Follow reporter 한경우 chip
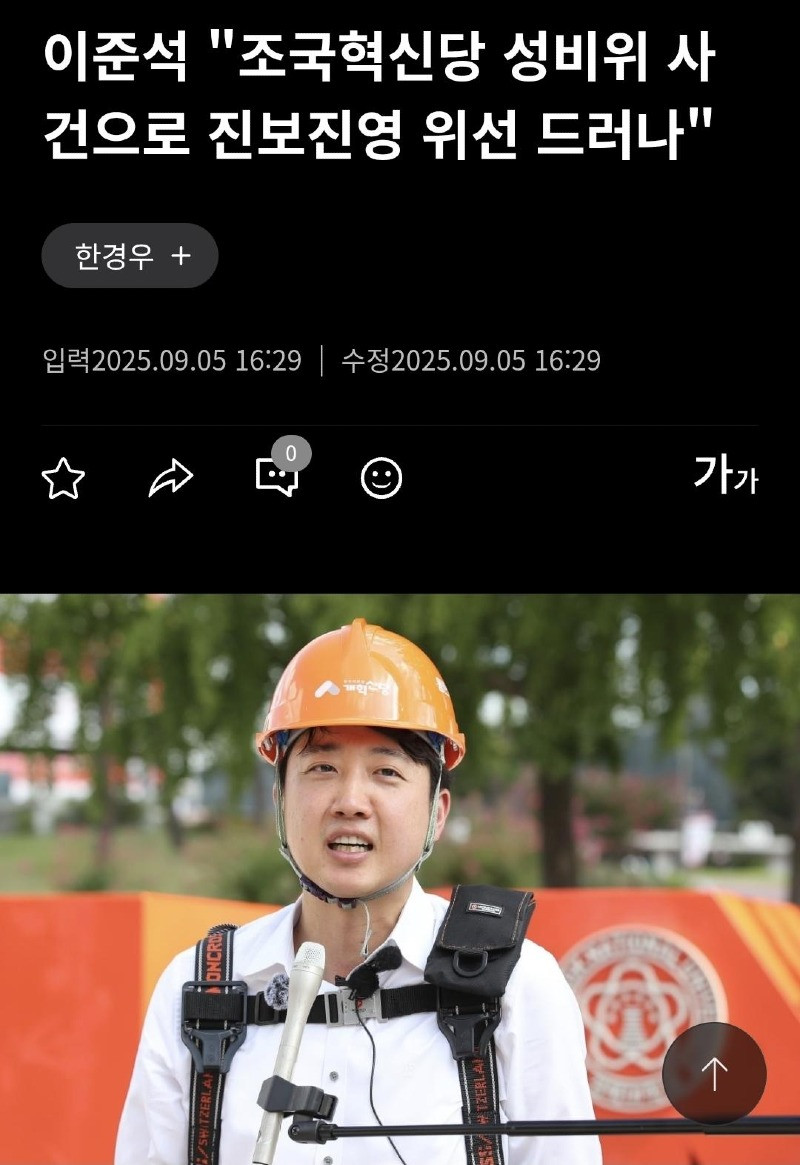The image size is (800, 1165). [x=130, y=256]
